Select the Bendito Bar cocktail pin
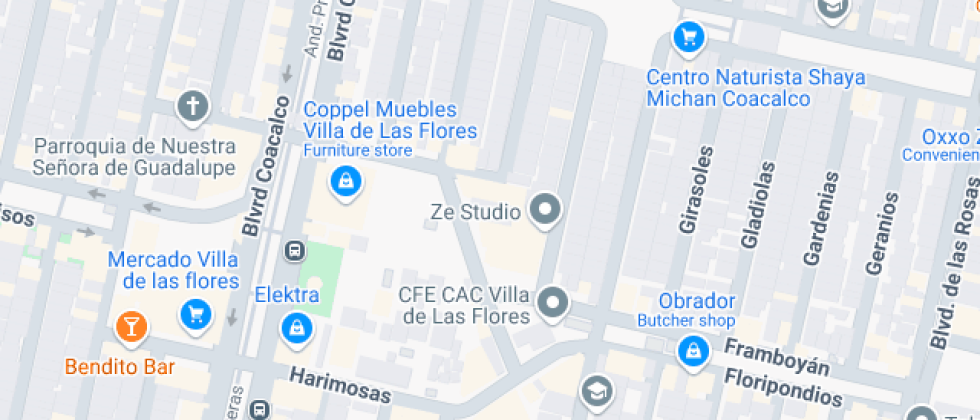 click(x=132, y=328)
